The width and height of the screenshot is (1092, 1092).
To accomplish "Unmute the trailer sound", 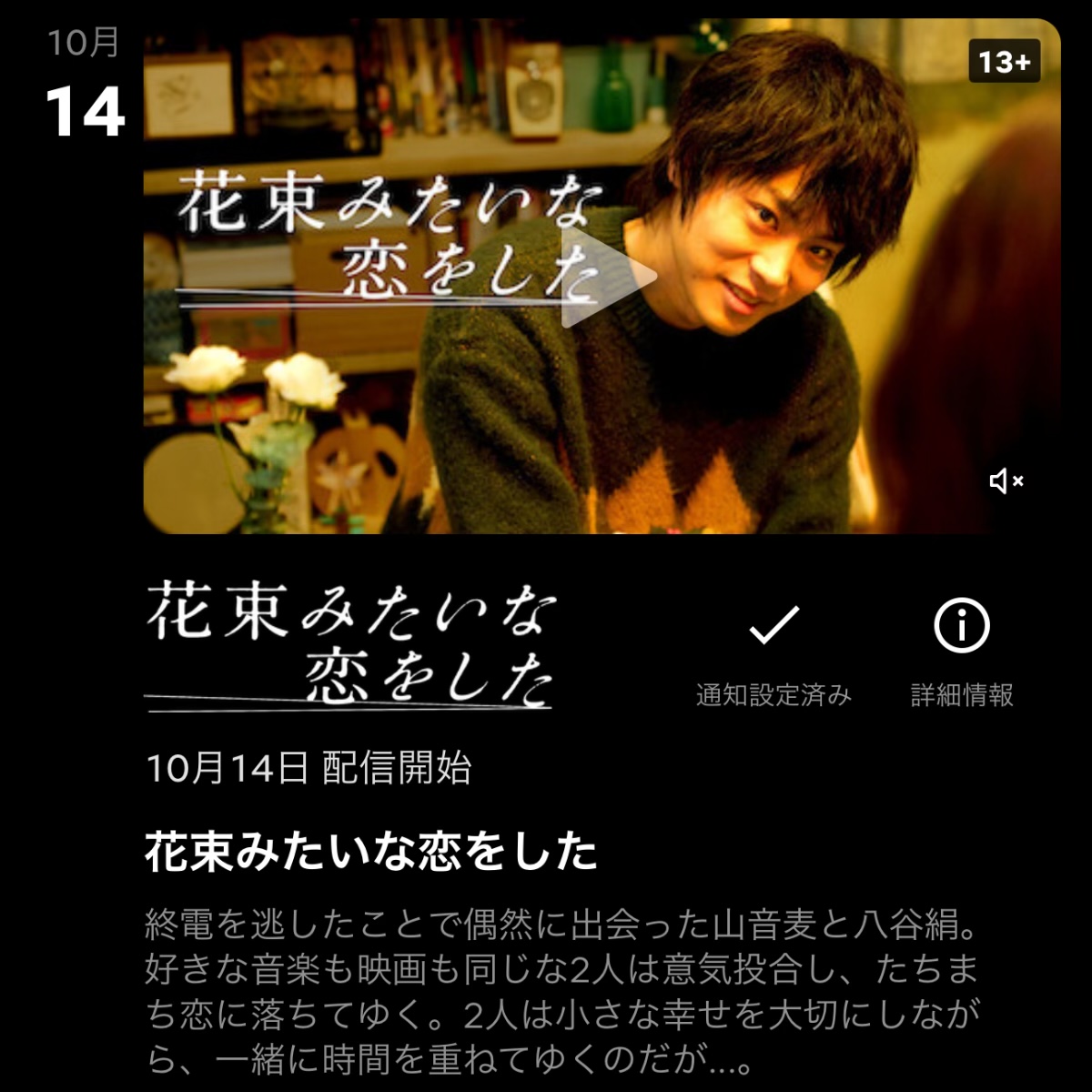I will click(x=1006, y=480).
